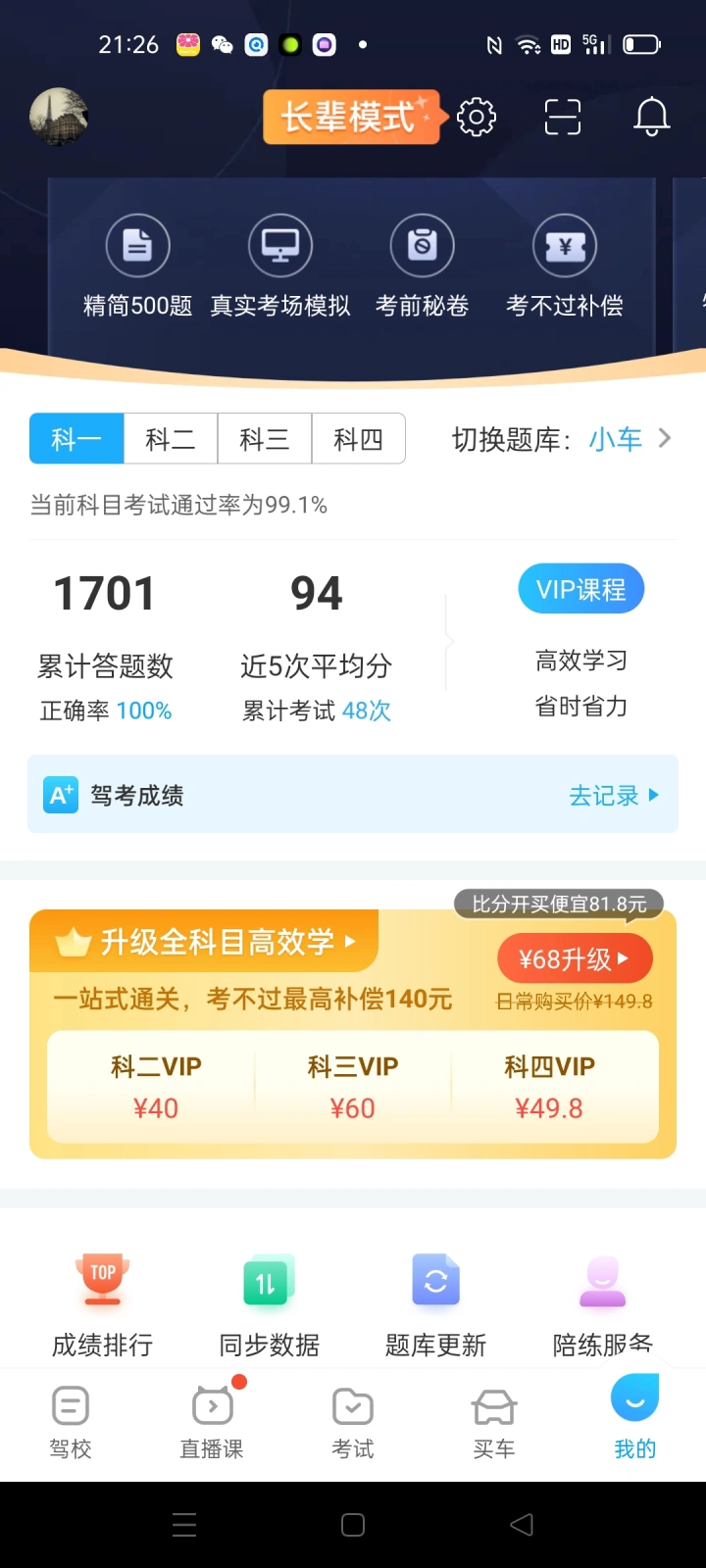Open the VIP课程 button
This screenshot has width=706, height=1568.
[x=580, y=589]
